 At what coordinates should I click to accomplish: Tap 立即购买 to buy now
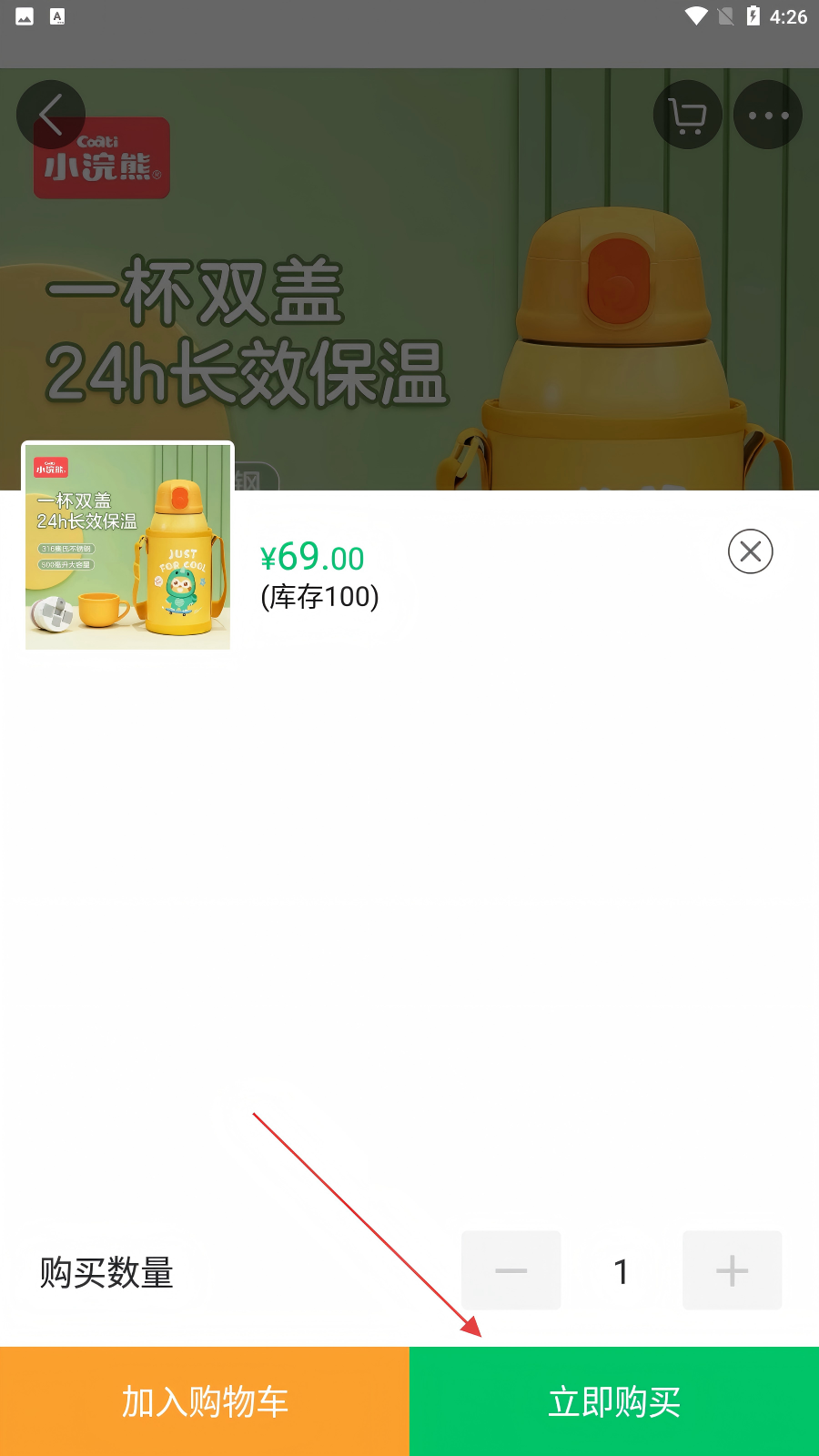click(614, 1401)
